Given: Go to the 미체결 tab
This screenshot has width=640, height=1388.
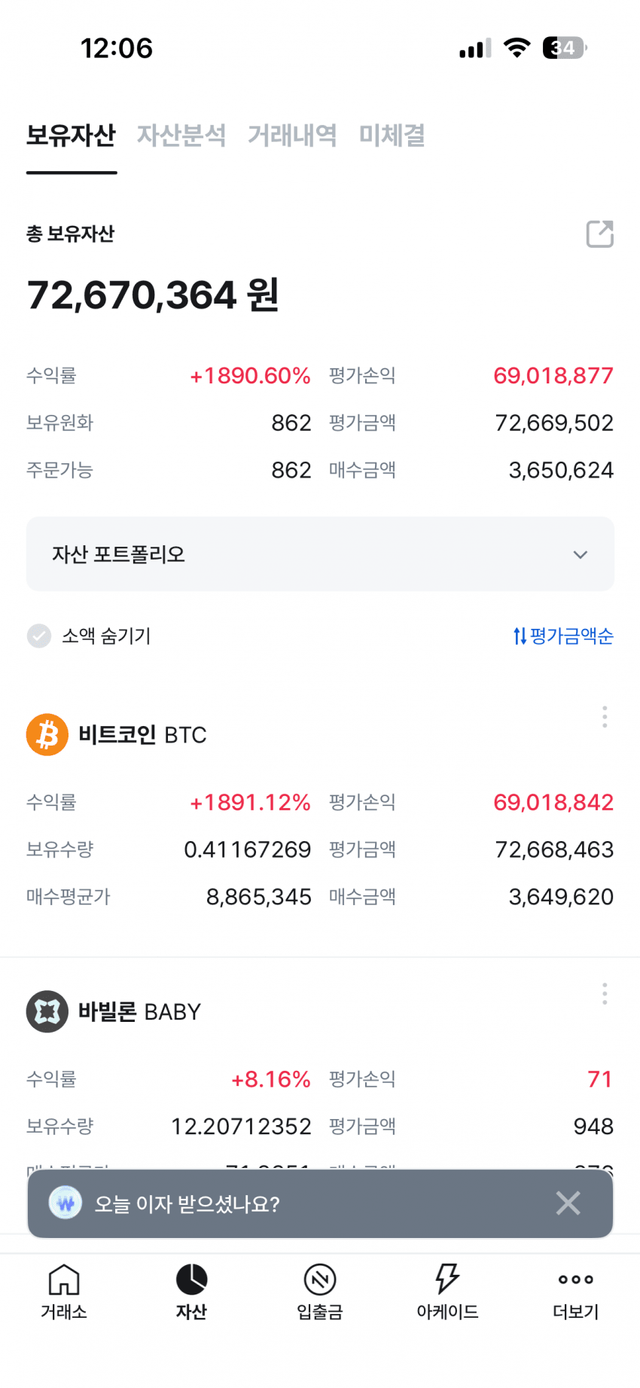Looking at the screenshot, I should (392, 135).
